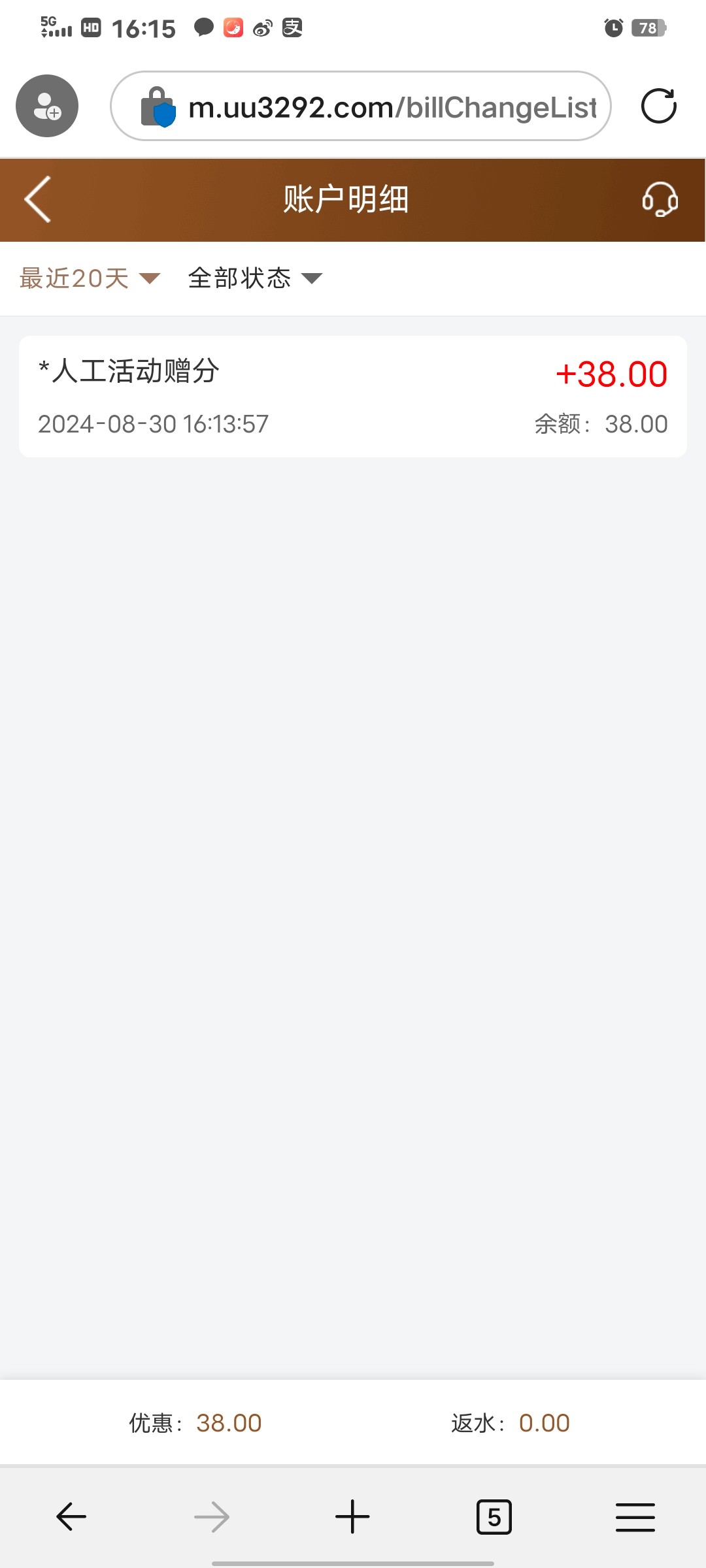This screenshot has height=1568, width=706.
Task: Expand the 最近20天 date filter
Action: 90,278
